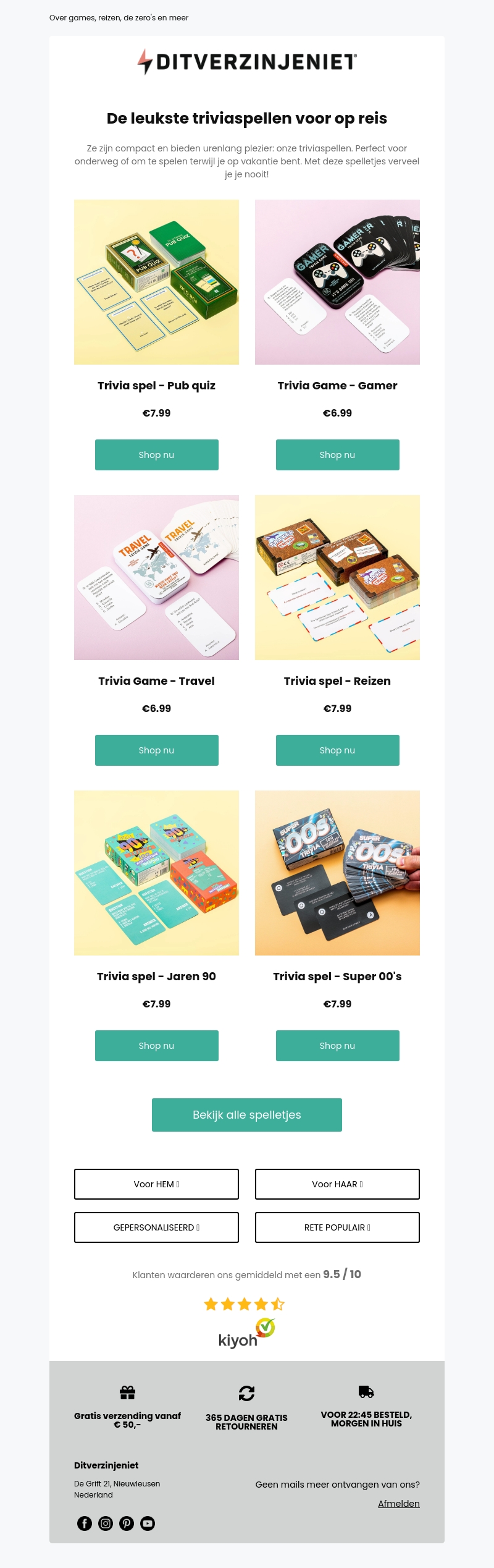The width and height of the screenshot is (494, 1568).
Task: Open the Gamer trivia product image
Action: pos(337,282)
